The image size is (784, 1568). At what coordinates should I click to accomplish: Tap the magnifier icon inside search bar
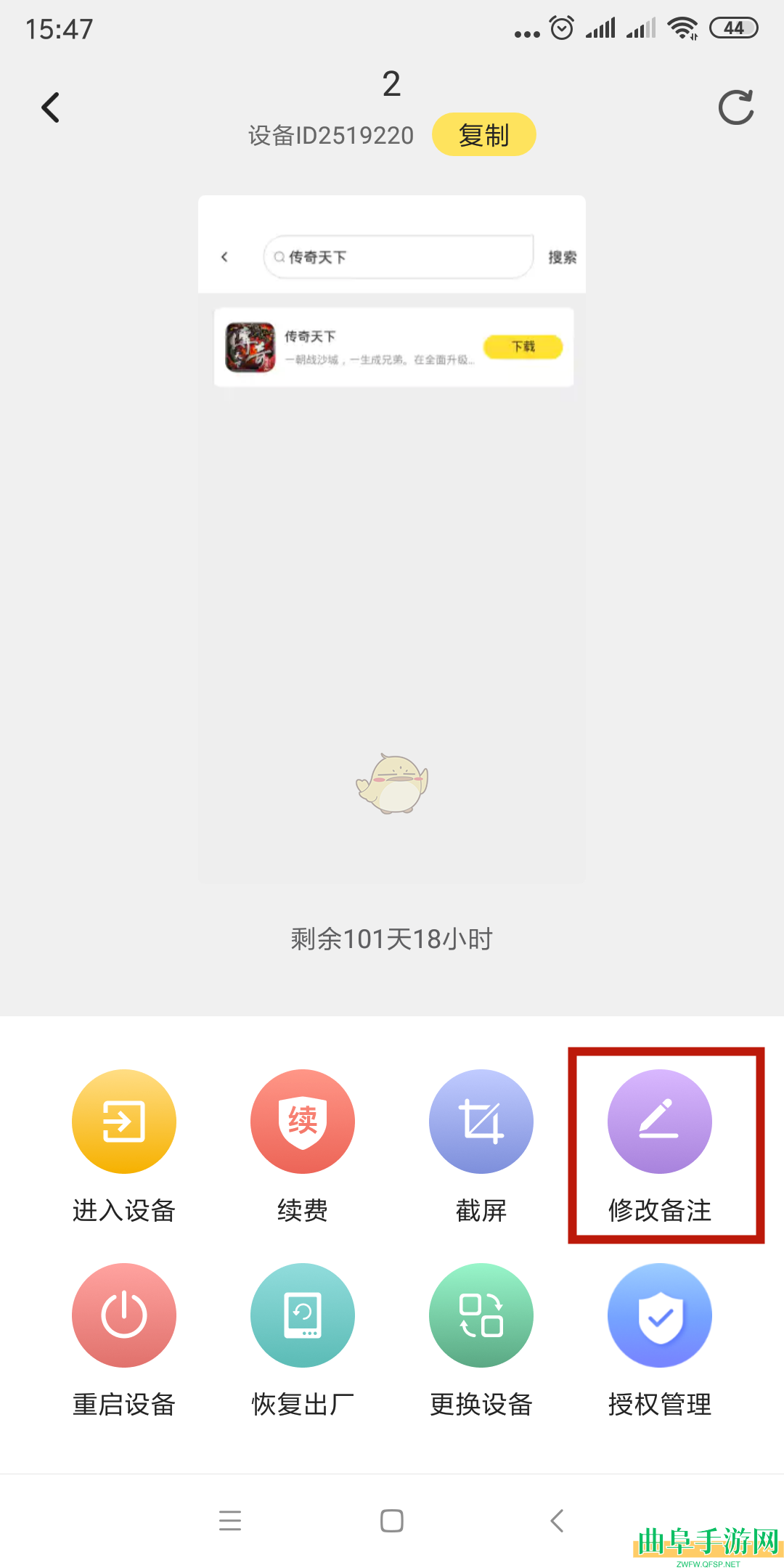pyautogui.click(x=279, y=258)
